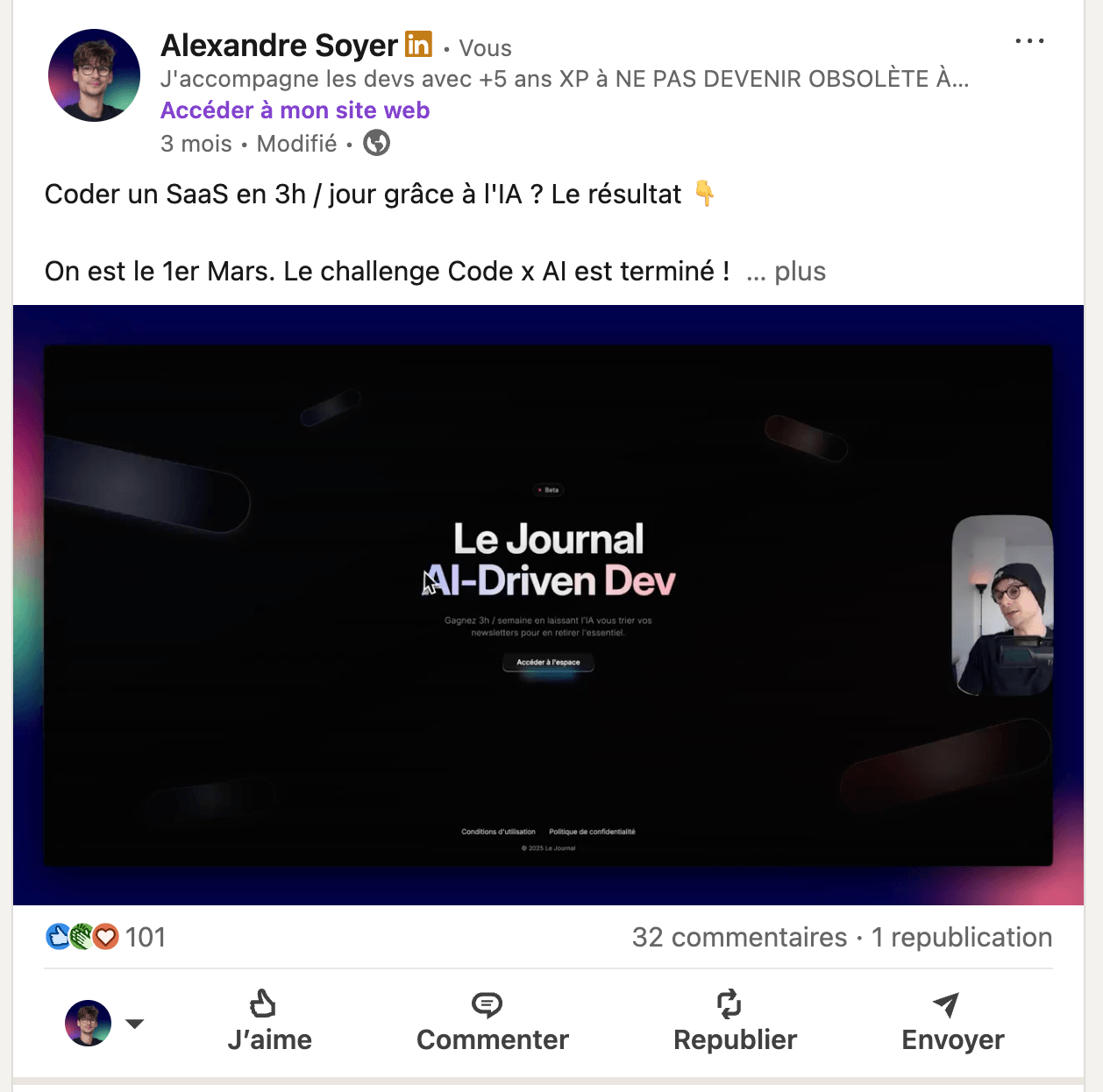This screenshot has height=1092, width=1103.
Task: Like the post with J'aime
Action: tap(268, 1021)
